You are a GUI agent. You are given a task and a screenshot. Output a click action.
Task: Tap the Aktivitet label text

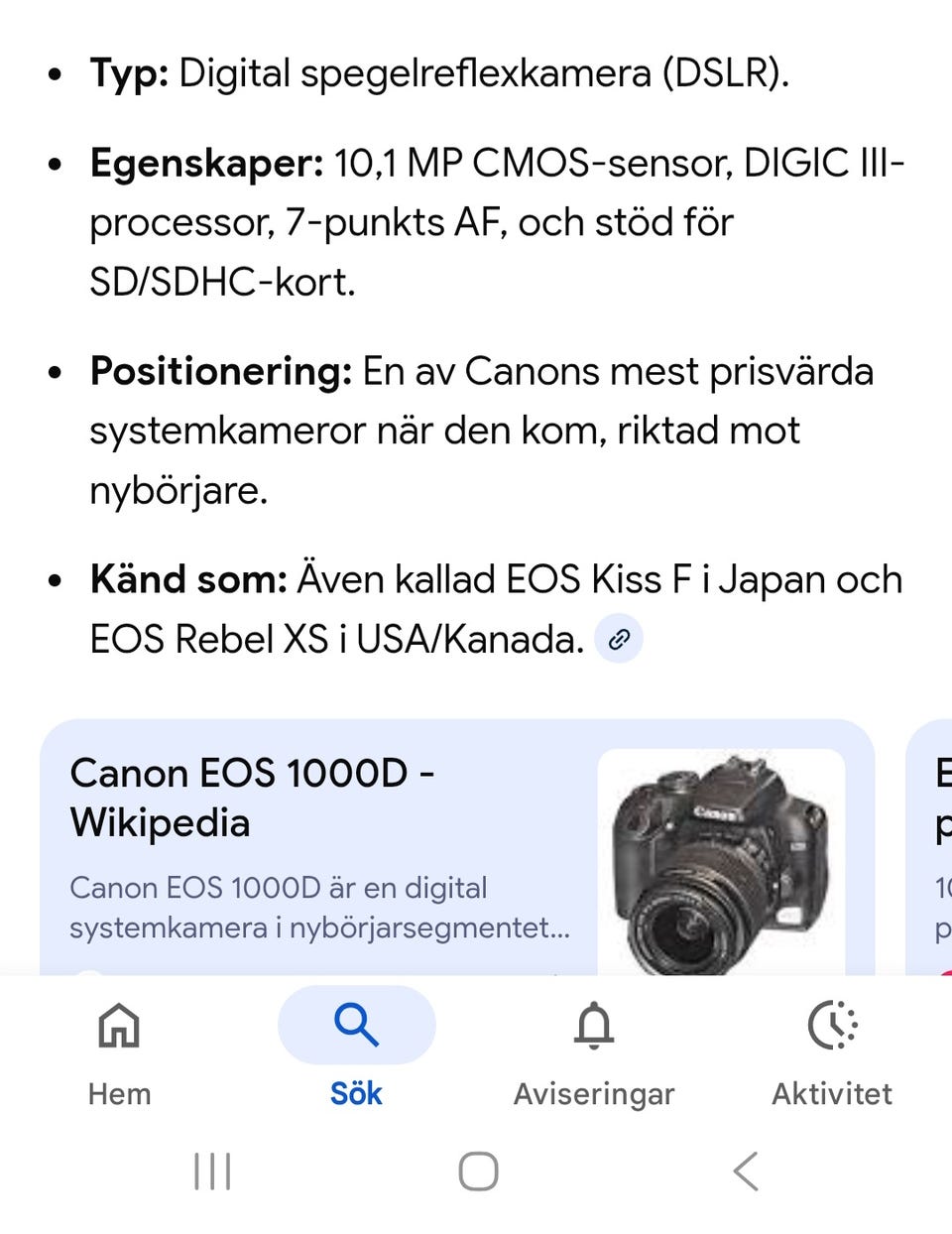[832, 1094]
